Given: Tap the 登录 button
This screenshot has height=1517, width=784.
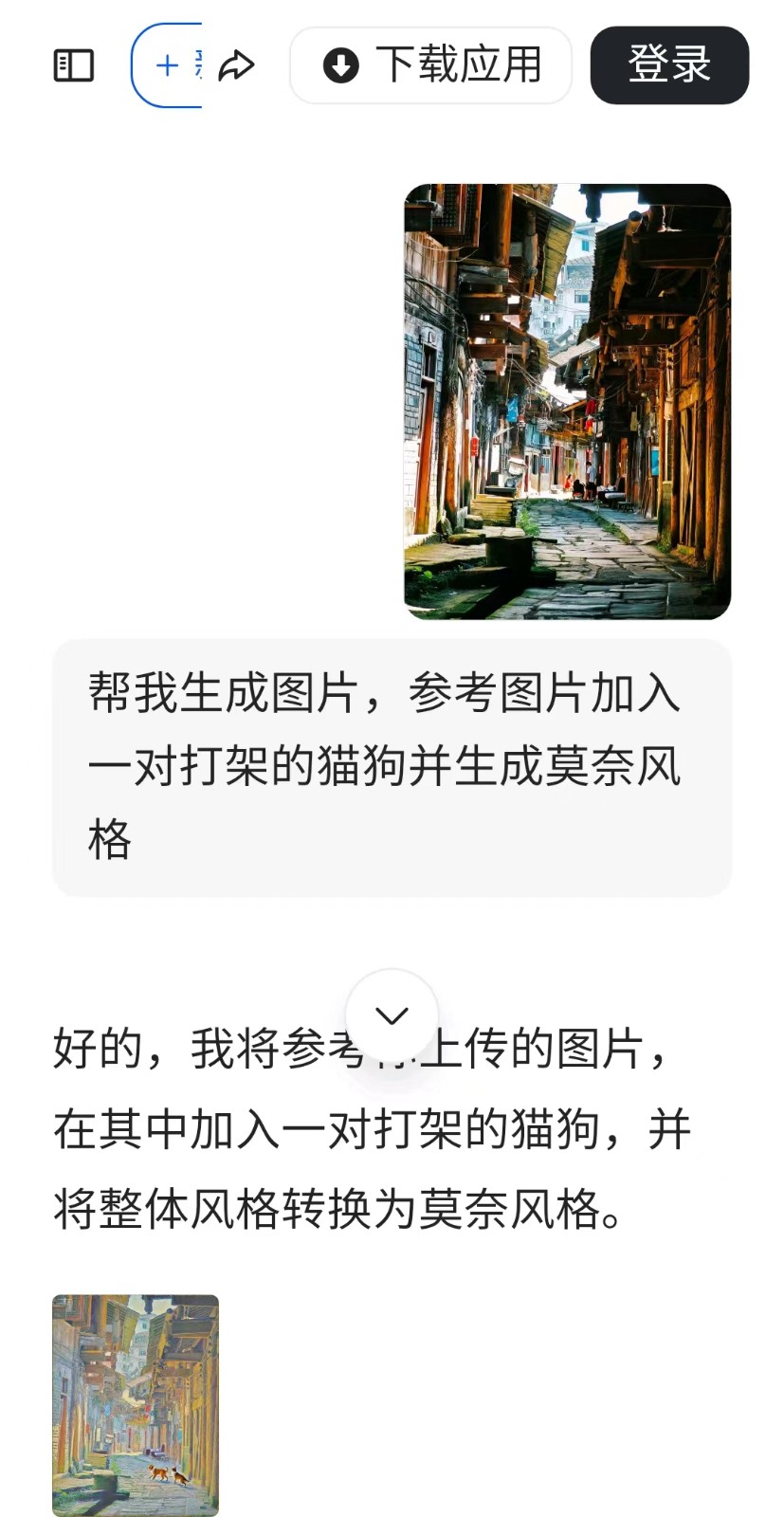Looking at the screenshot, I should point(669,65).
